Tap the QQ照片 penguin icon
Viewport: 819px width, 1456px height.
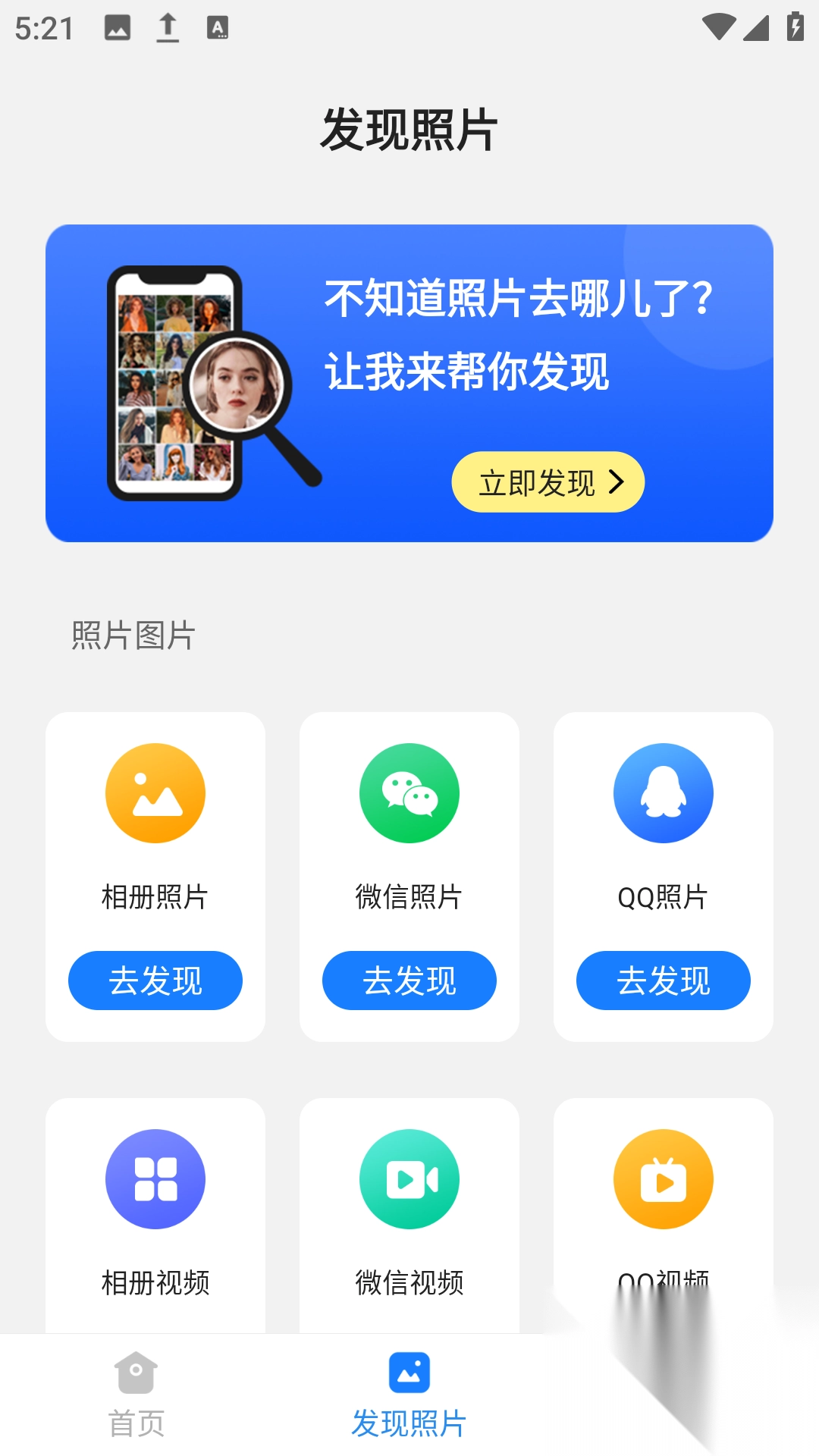click(663, 792)
